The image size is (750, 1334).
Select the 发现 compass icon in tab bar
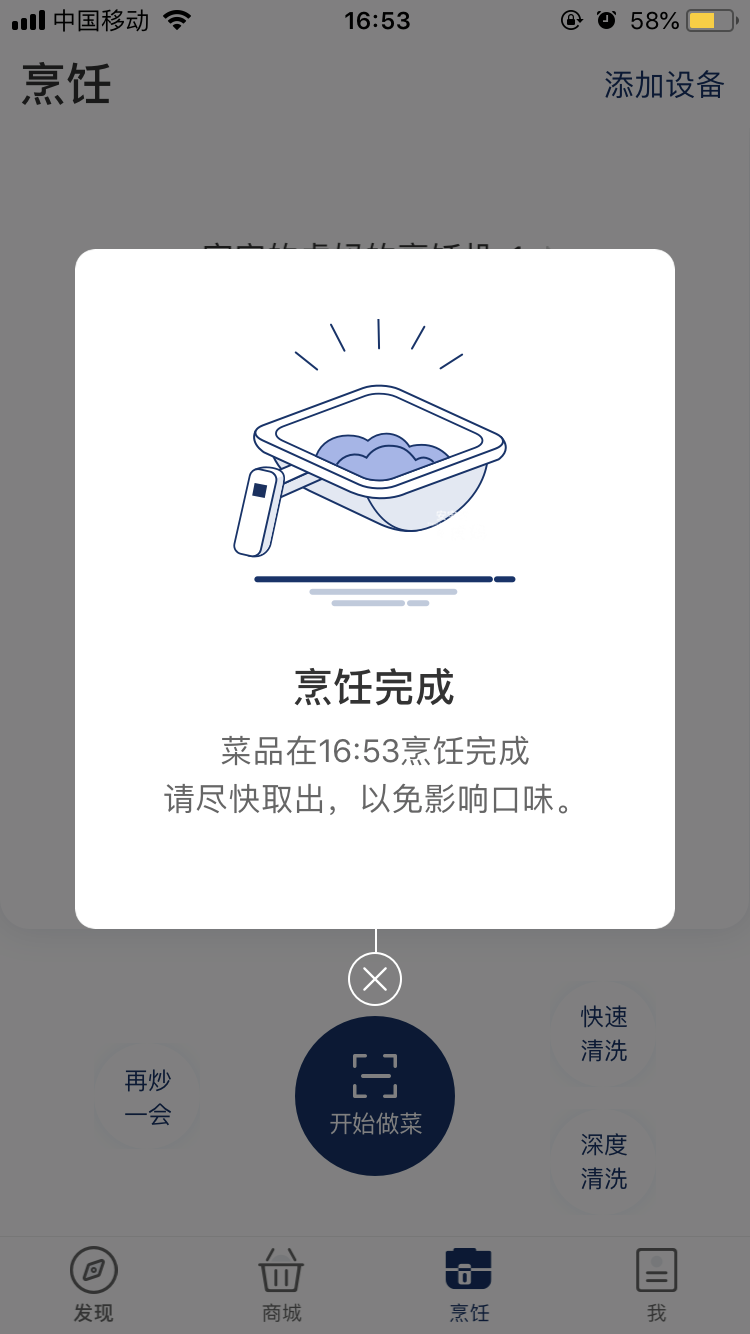click(93, 1269)
